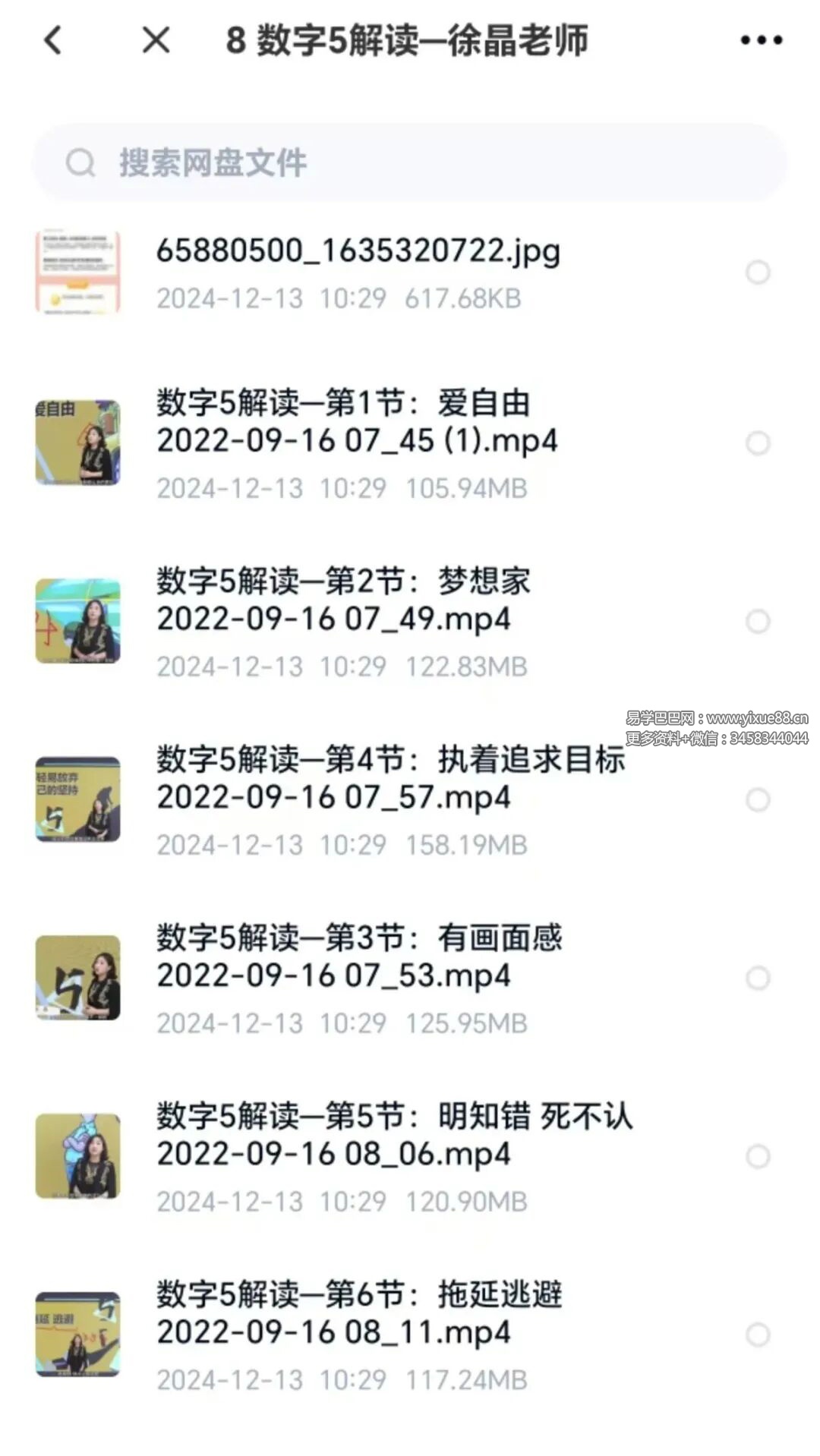This screenshot has width=820, height=1456.
Task: Go back with the left arrow
Action: click(53, 40)
